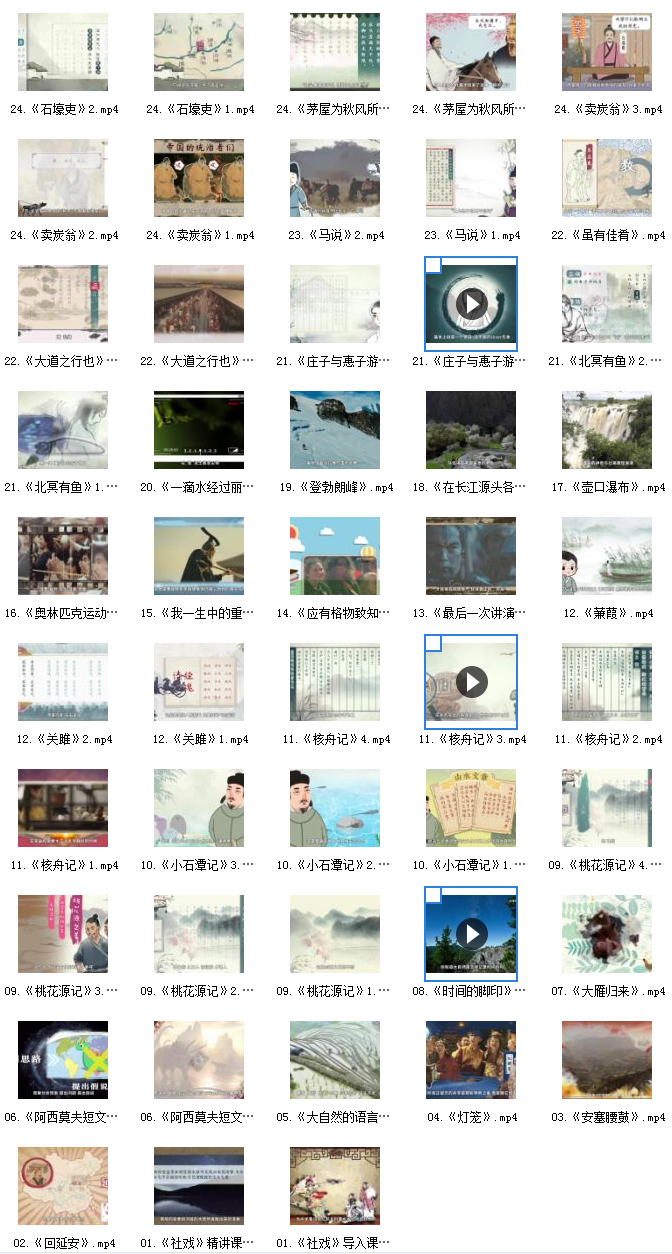Open the 20.《一滴水经过丽江》 video
672x1254 pixels.
click(199, 430)
